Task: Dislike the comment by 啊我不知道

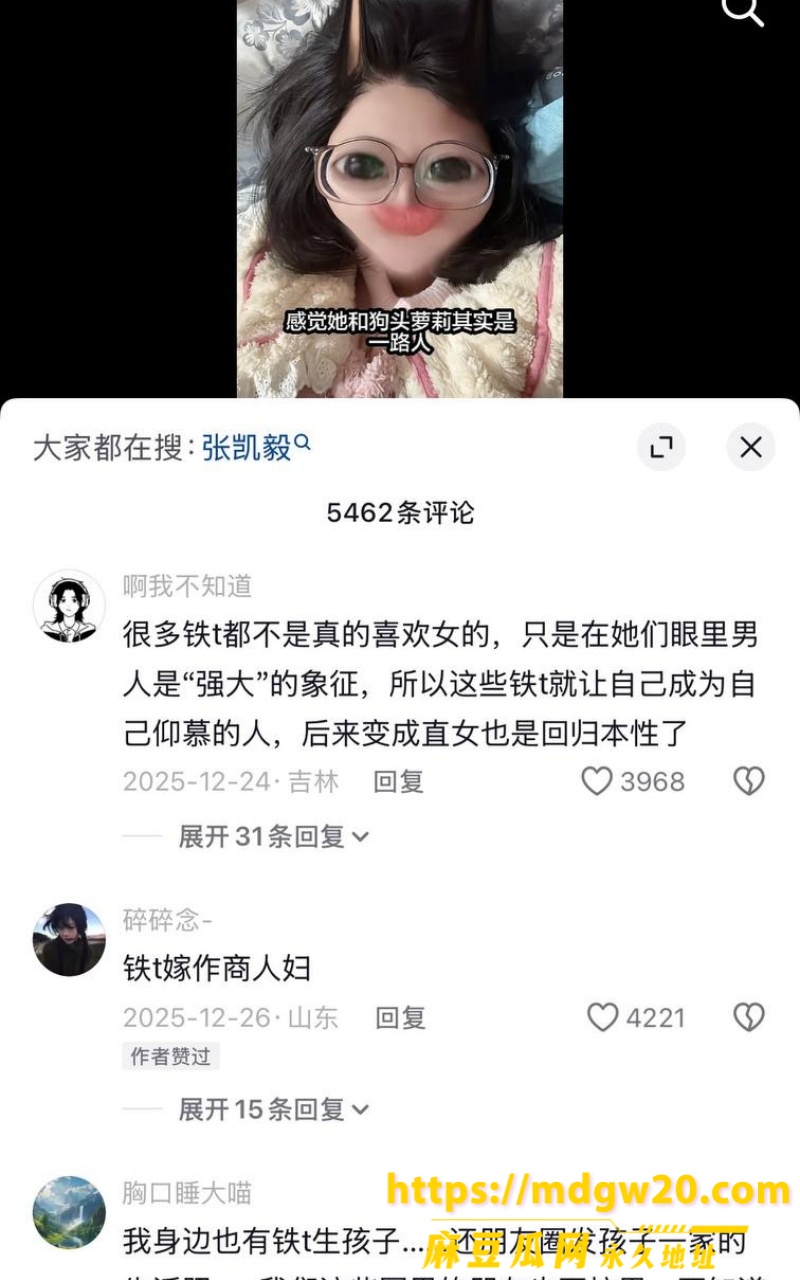Action: 748,782
